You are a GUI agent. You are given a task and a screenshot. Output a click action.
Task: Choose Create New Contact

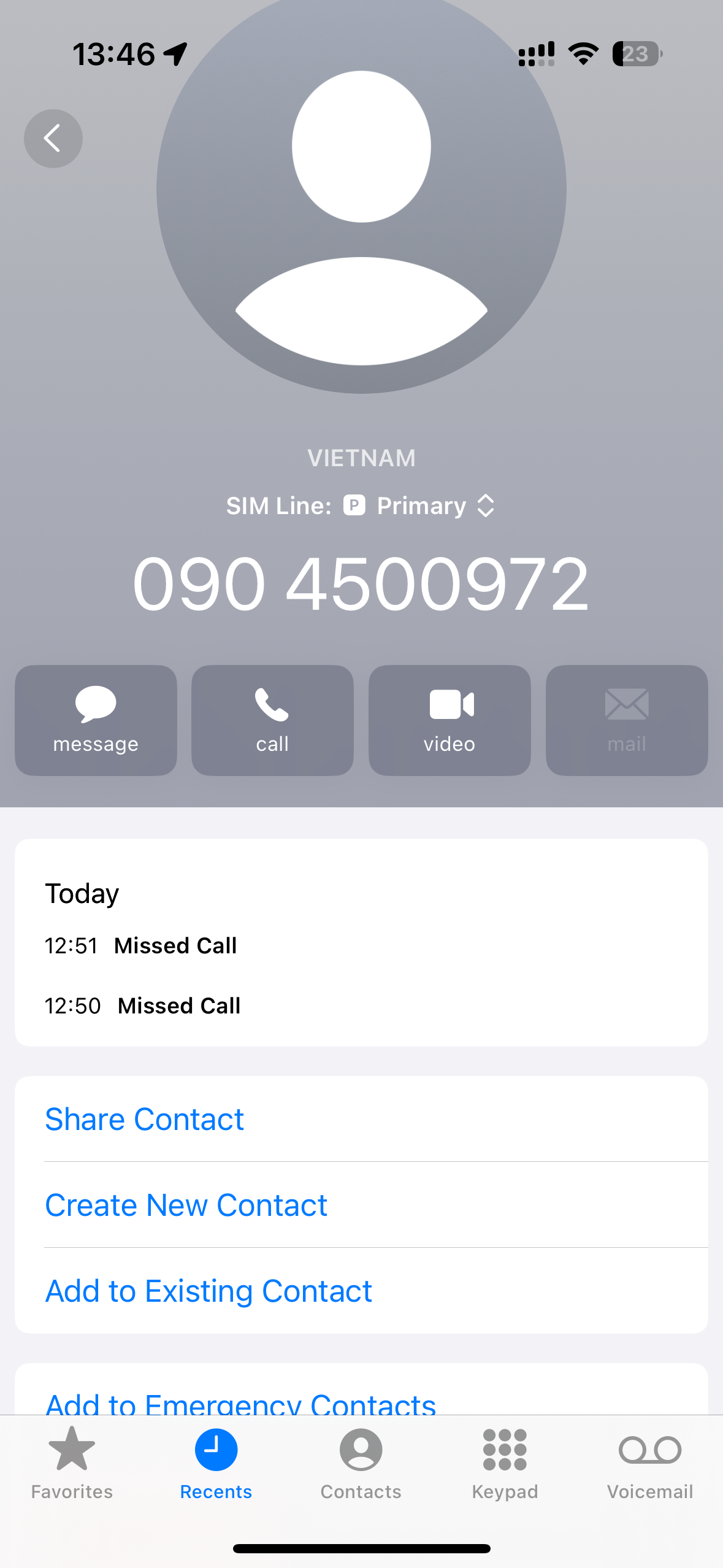[x=186, y=1205]
